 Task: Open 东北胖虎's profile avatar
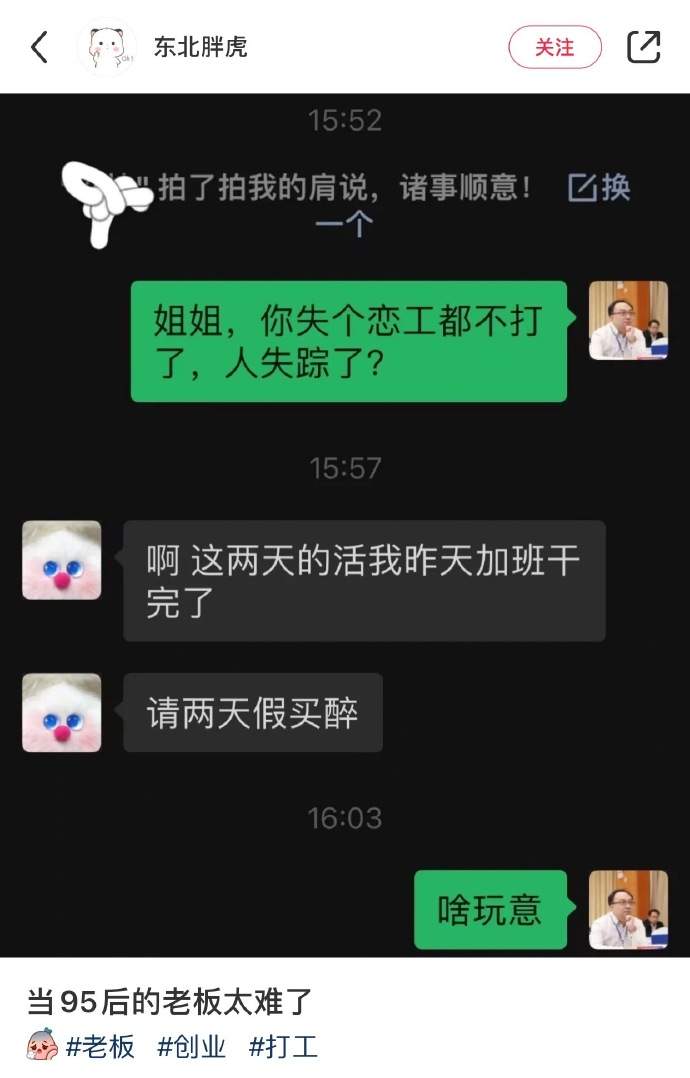tap(107, 47)
